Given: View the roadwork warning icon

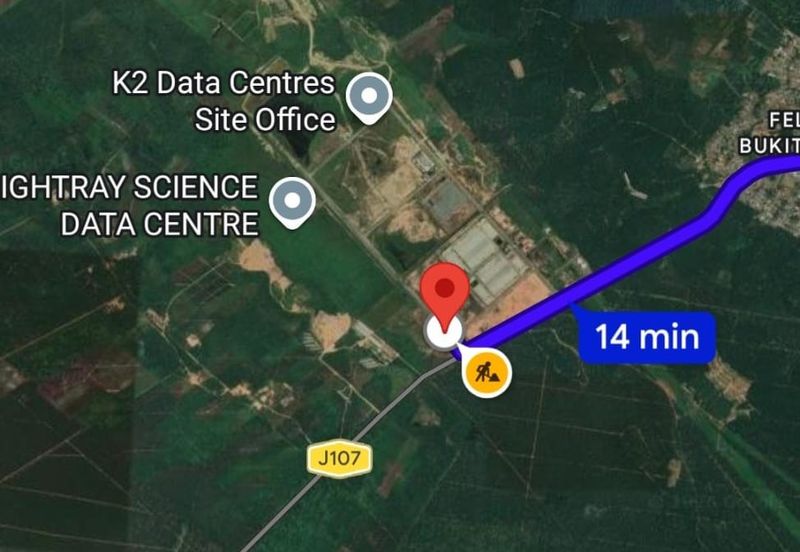Looking at the screenshot, I should 487,373.
